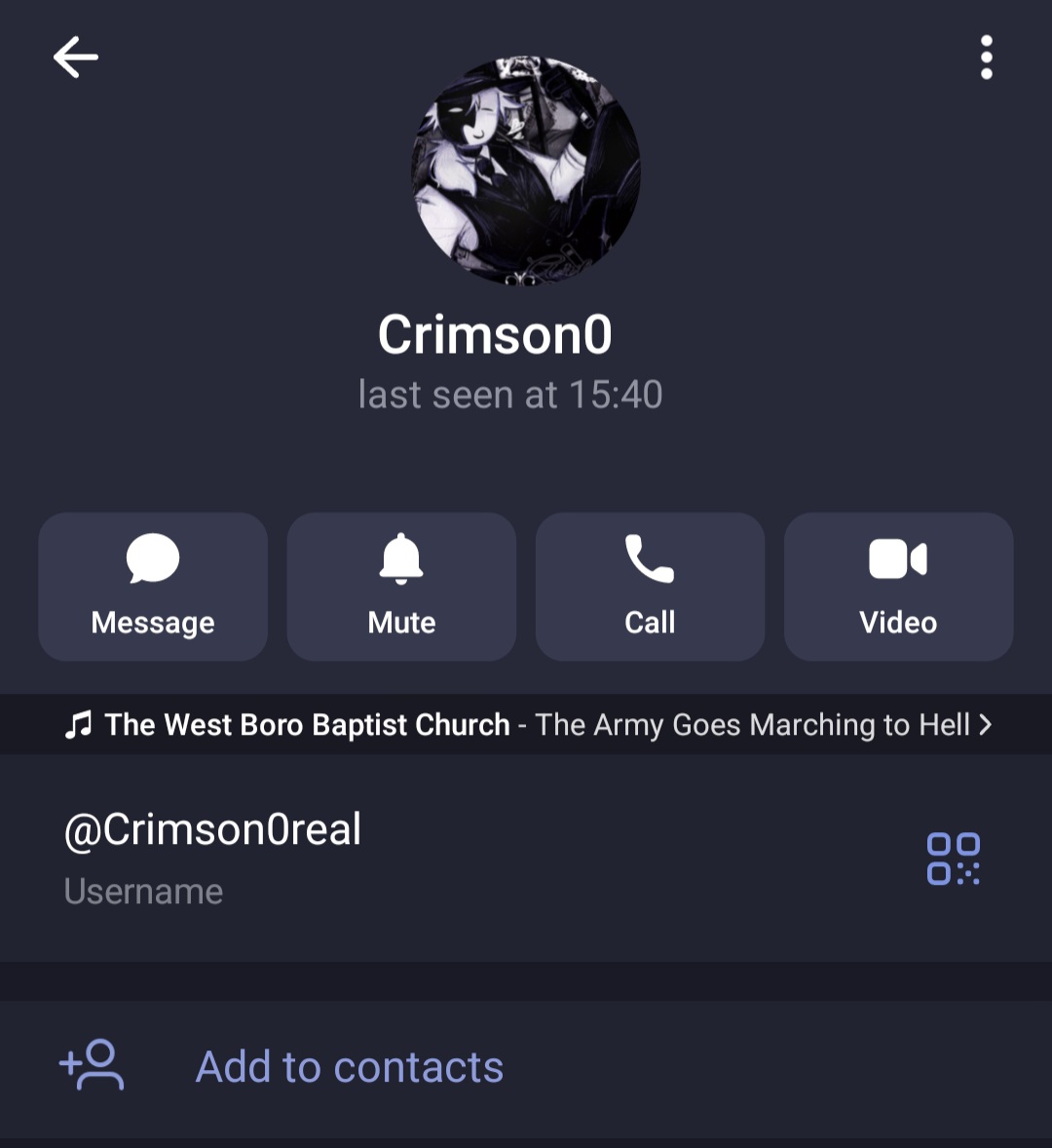This screenshot has width=1052, height=1148.
Task: Open the profile music track bar
Action: [526, 724]
